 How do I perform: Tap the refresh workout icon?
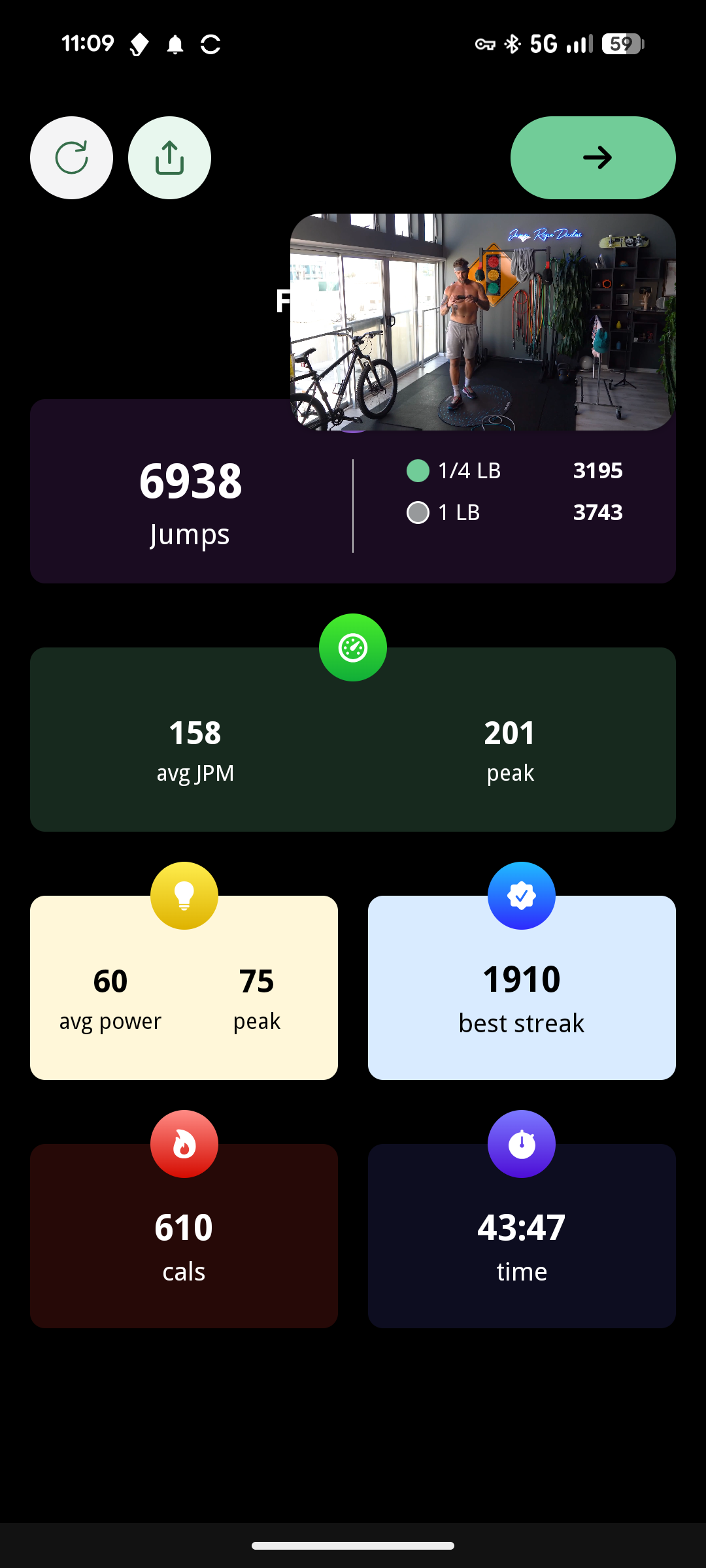coord(71,157)
